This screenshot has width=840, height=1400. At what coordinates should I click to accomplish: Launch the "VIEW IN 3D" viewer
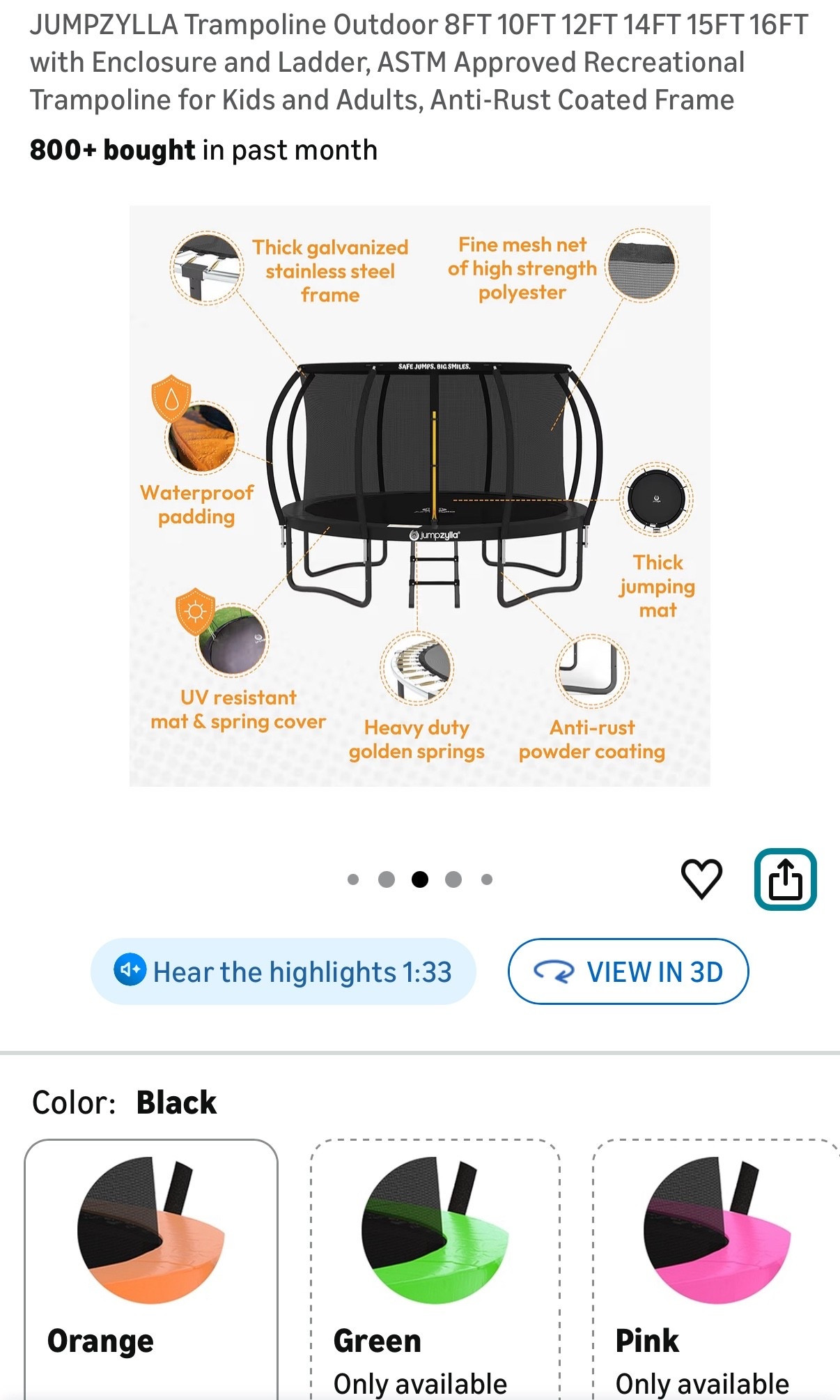tap(627, 971)
